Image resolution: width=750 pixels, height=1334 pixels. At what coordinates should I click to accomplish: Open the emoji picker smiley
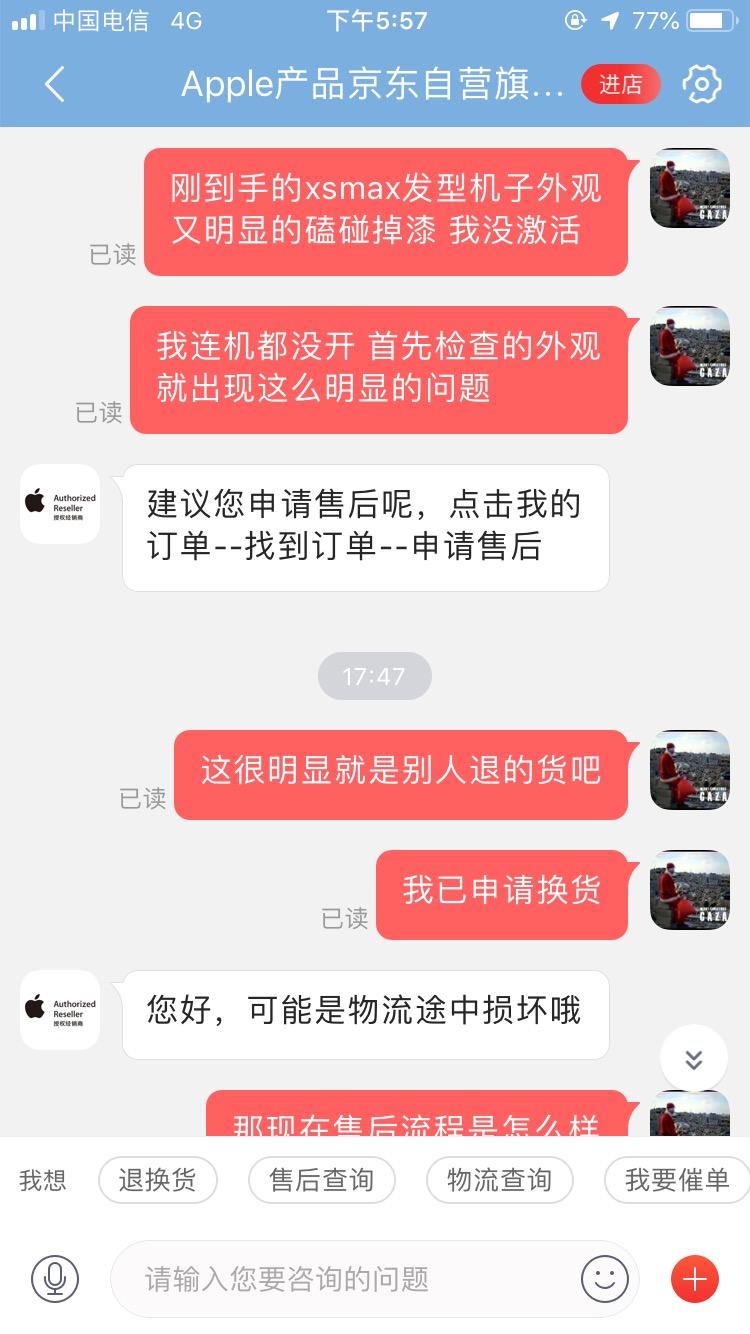tap(604, 1278)
